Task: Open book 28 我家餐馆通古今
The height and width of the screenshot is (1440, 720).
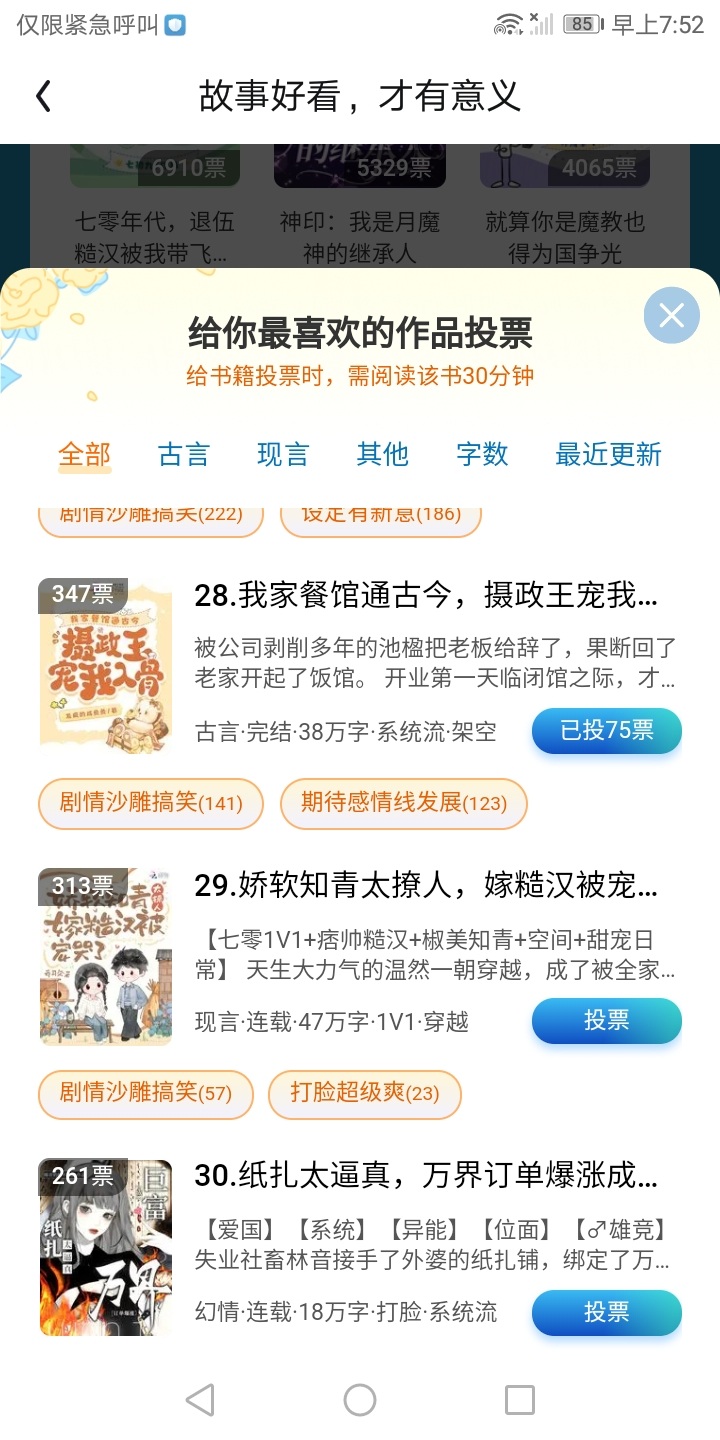Action: click(x=426, y=597)
